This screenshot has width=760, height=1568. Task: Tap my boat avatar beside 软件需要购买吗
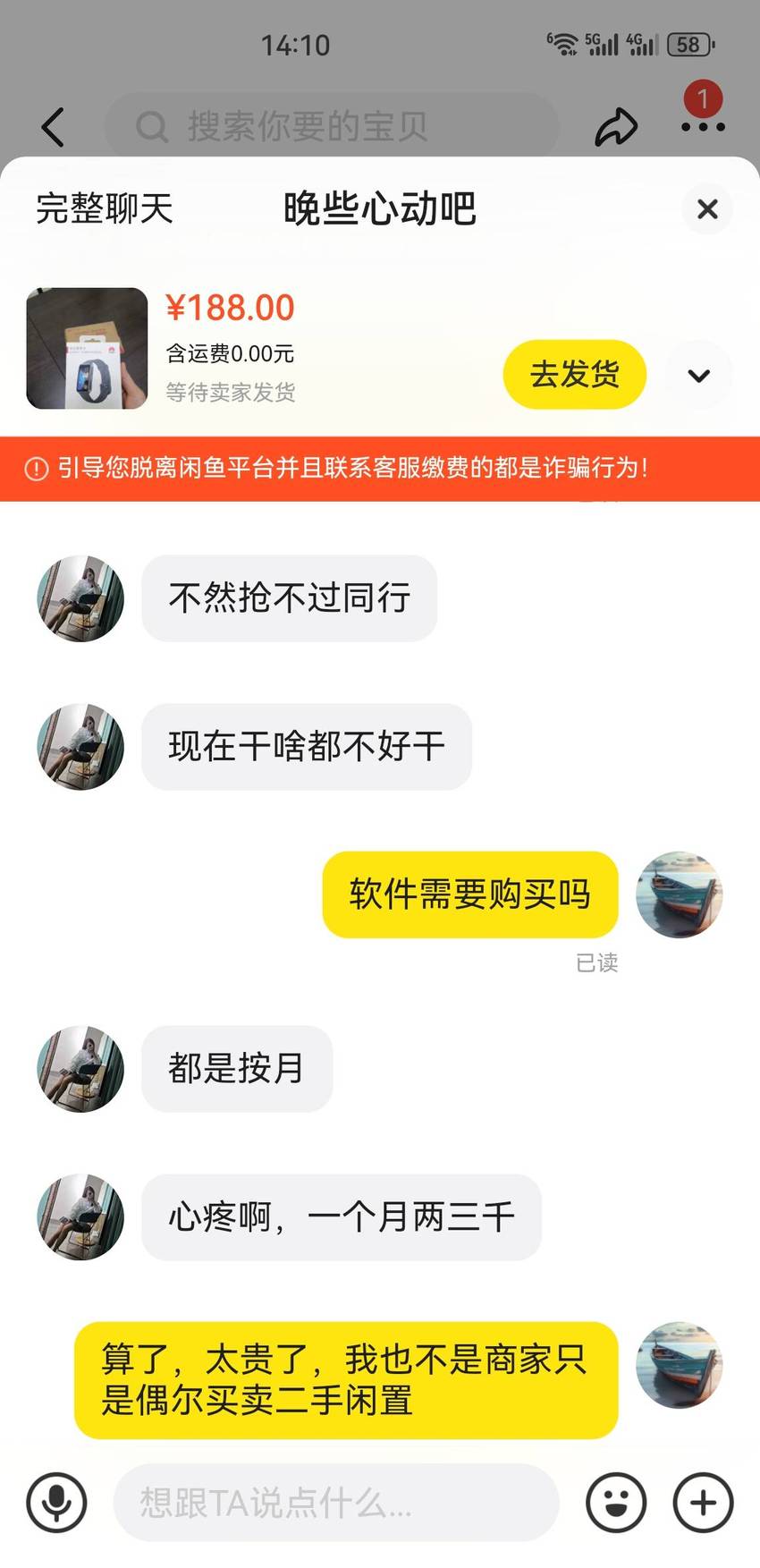680,894
